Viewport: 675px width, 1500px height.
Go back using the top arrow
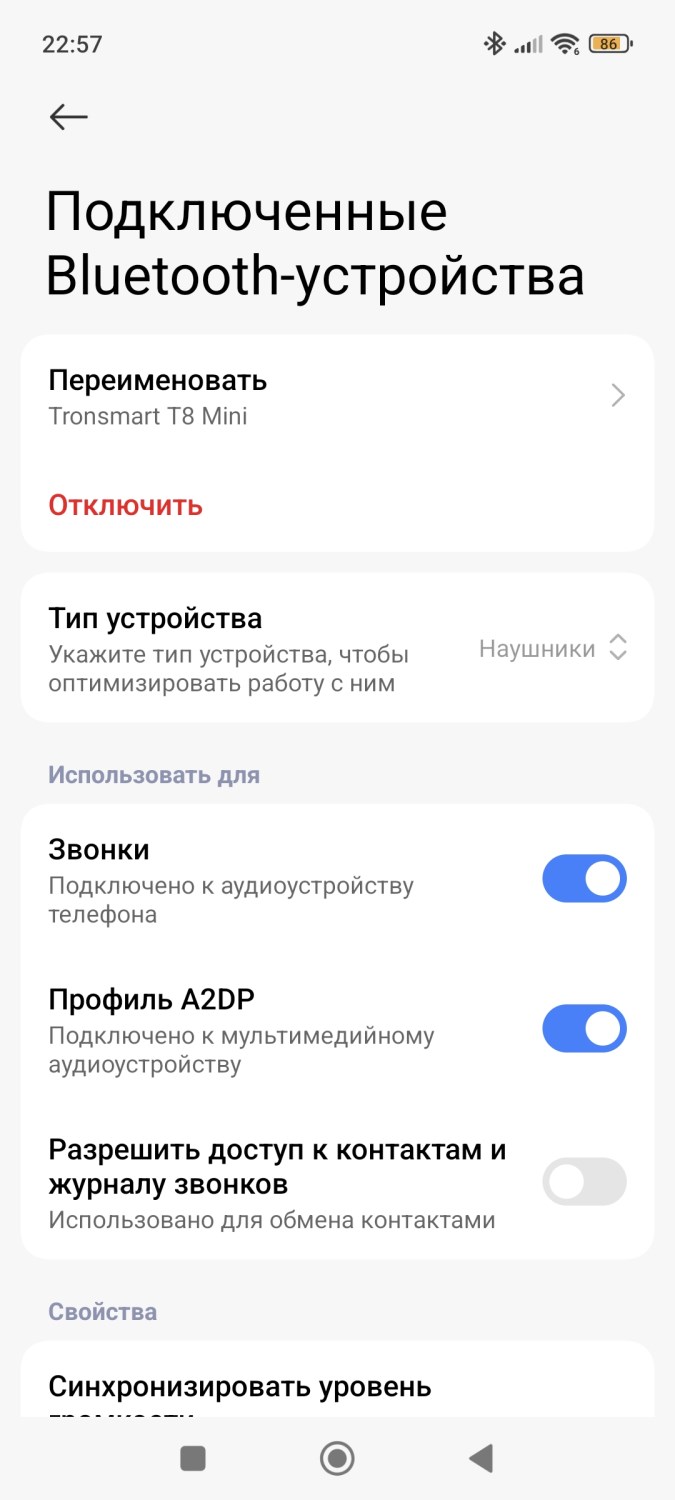click(69, 117)
